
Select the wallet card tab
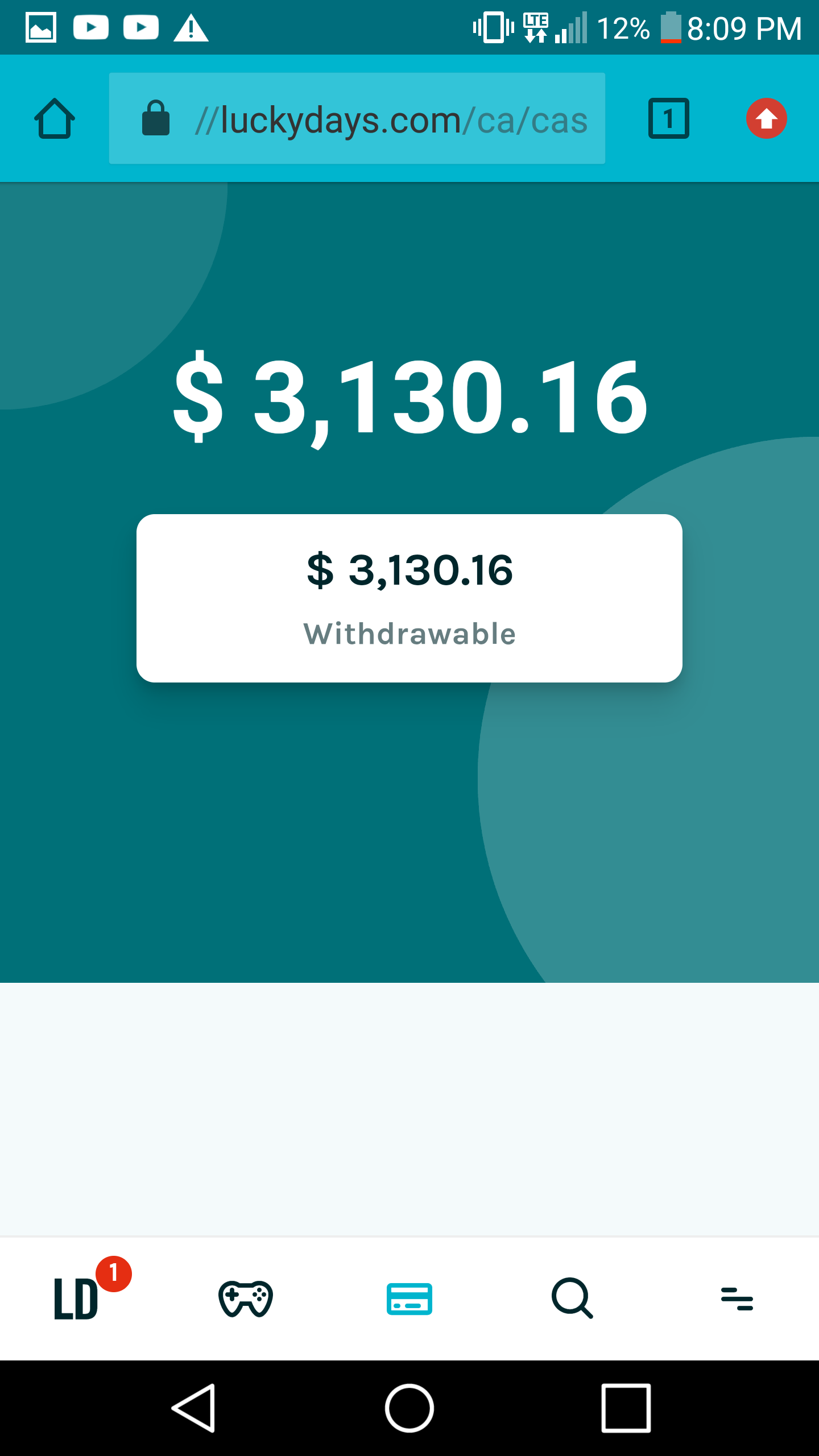point(409,1298)
